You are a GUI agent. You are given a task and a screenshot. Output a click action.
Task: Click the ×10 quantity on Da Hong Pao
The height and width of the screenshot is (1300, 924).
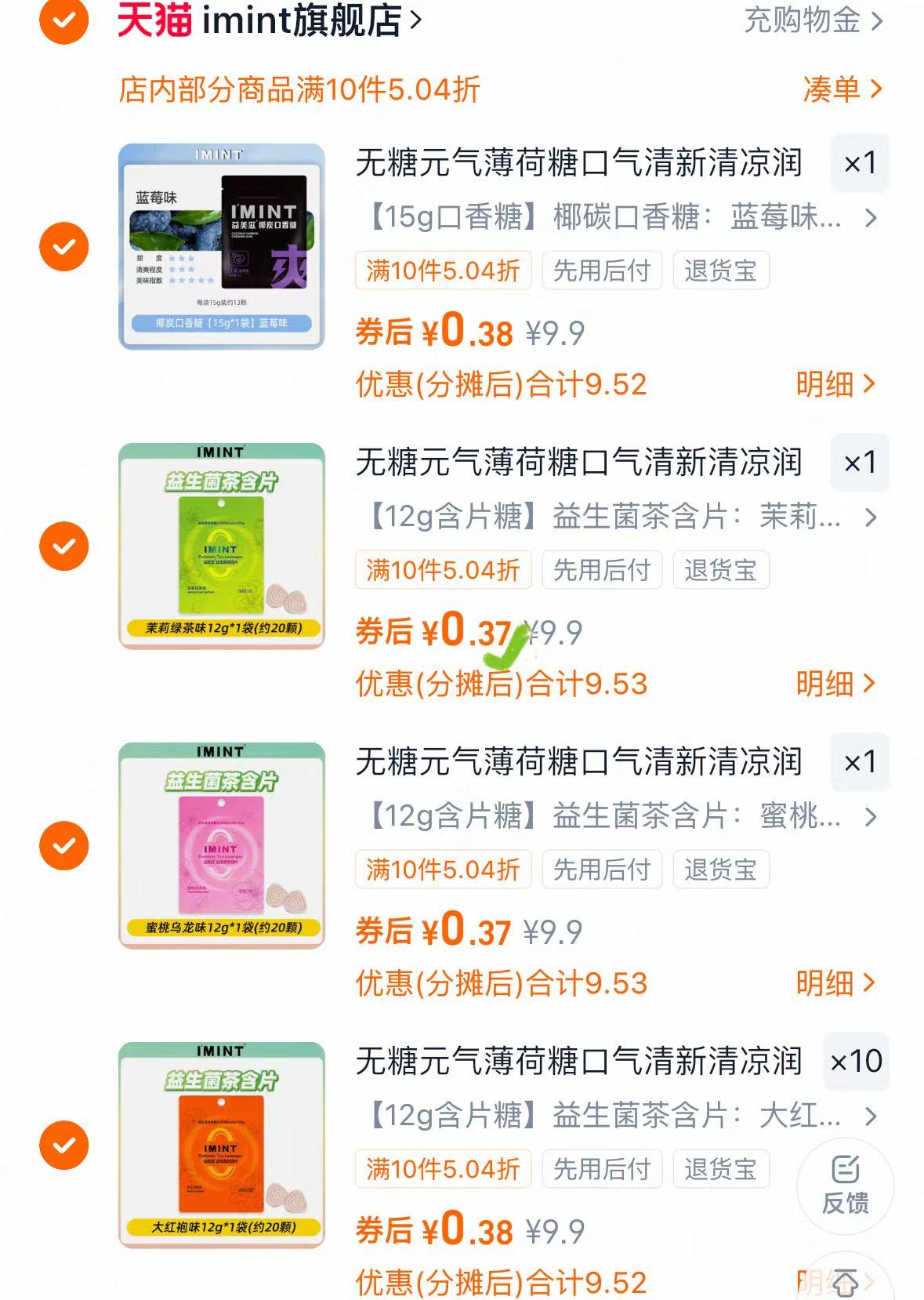[x=857, y=1061]
